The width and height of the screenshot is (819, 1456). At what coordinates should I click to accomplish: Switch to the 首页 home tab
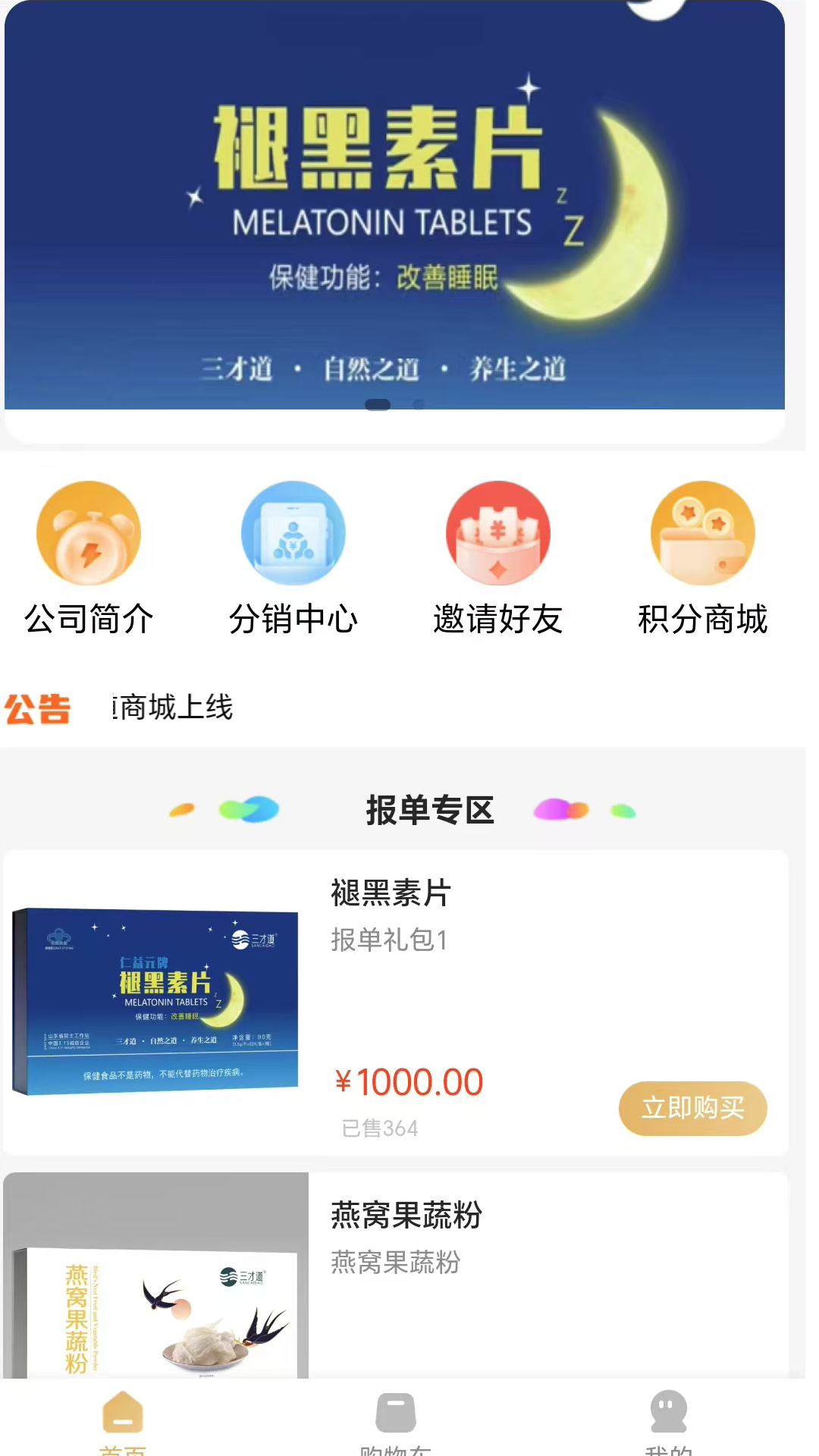(122, 1420)
